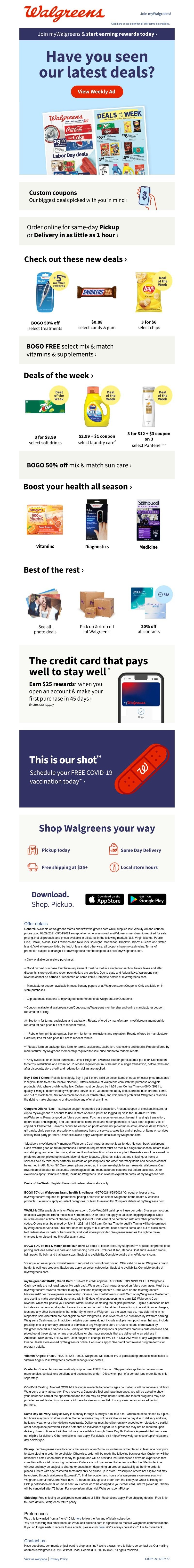Viewport: 194px width, 1568px height.
Task: Open the BOGO FREE vitamins & supplements banner
Action: click(x=96, y=349)
